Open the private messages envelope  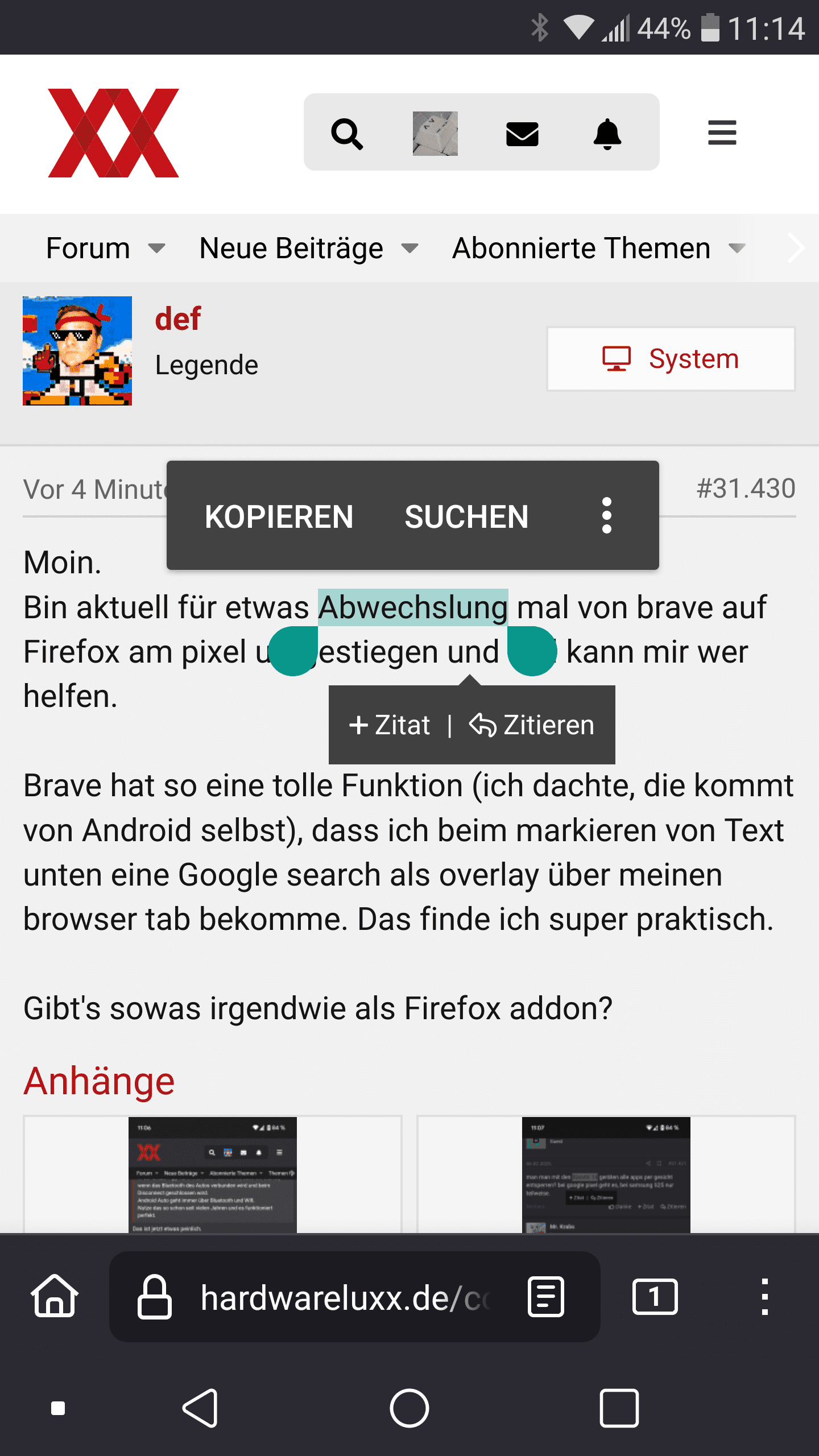coord(522,134)
